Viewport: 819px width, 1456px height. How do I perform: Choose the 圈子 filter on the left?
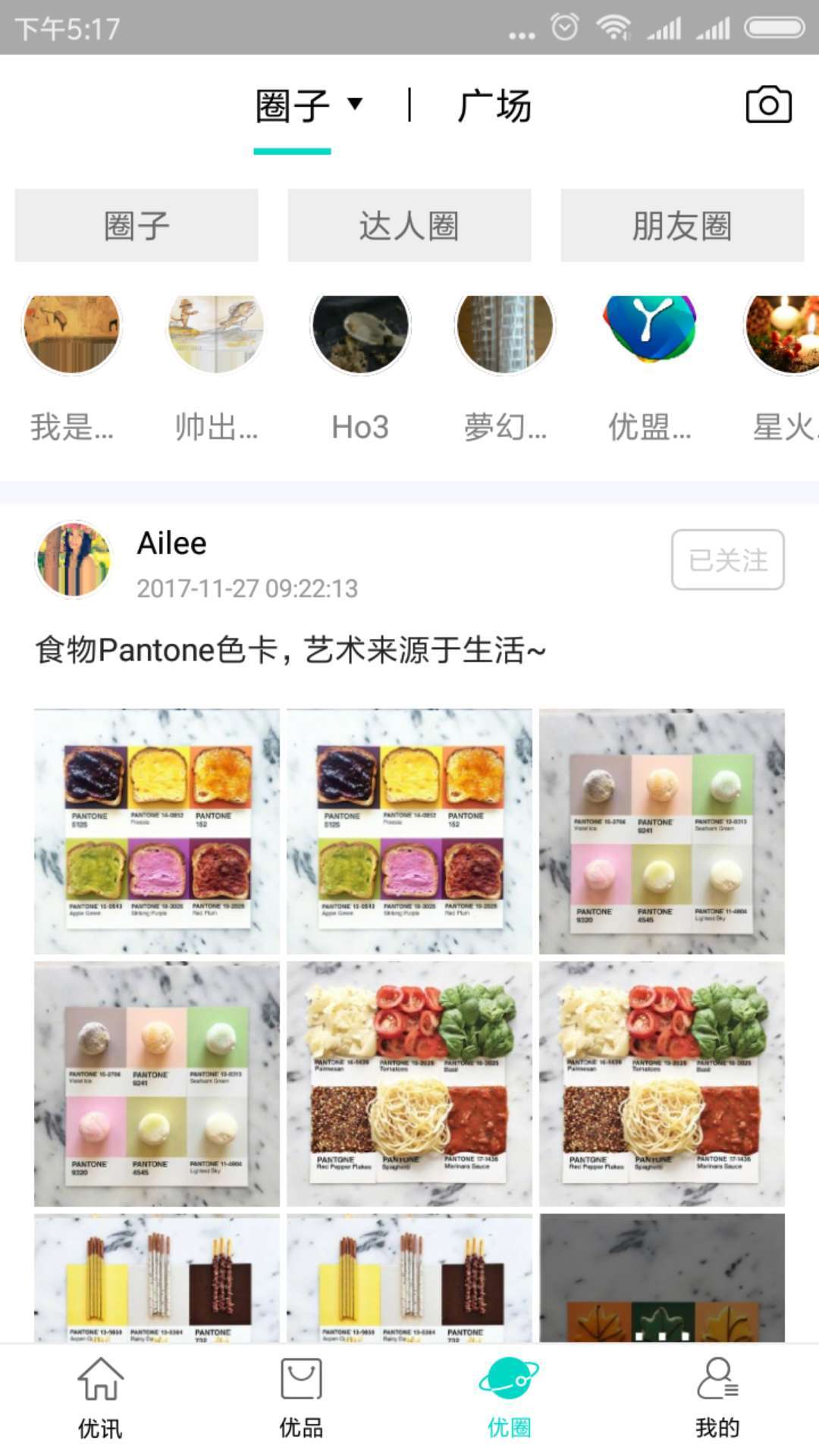click(136, 224)
